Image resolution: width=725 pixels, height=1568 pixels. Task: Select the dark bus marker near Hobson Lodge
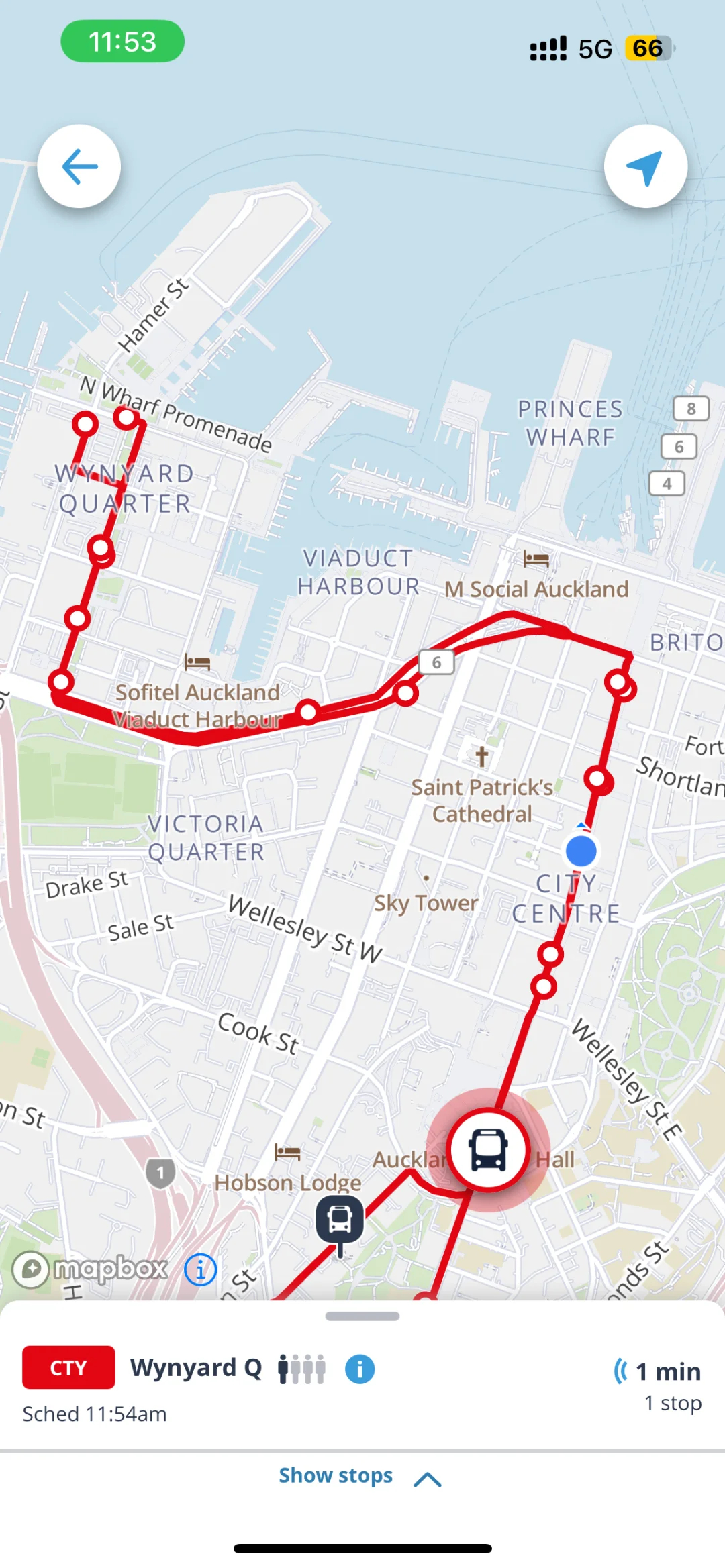(340, 1220)
